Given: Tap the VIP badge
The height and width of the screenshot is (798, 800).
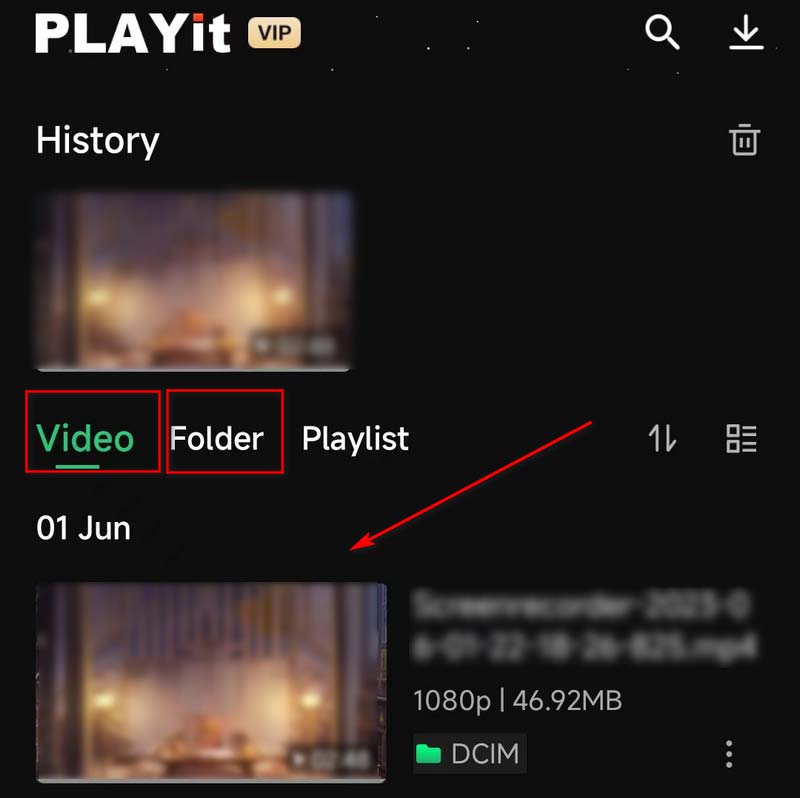Looking at the screenshot, I should (274, 32).
